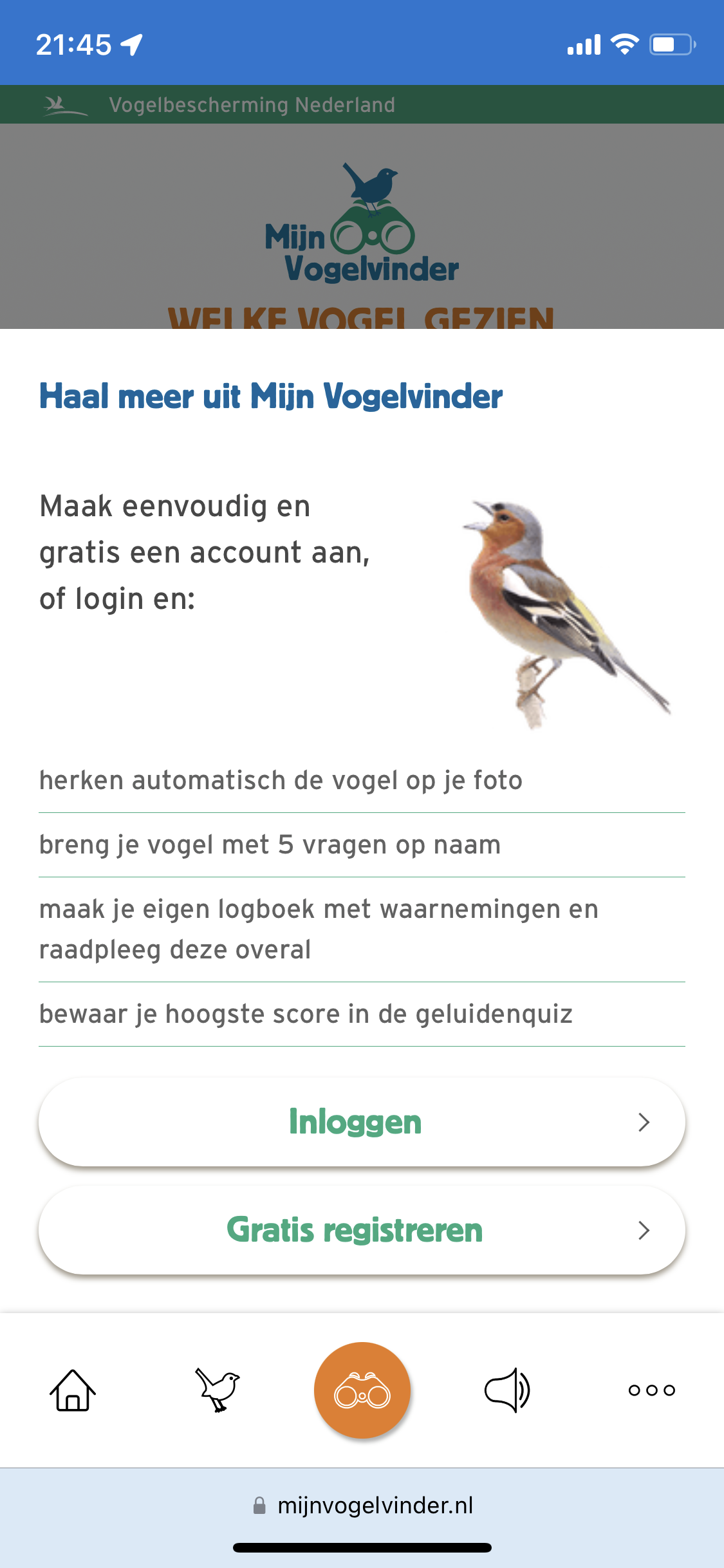Select Gratis registreren to create an account
The image size is (724, 1568).
click(x=362, y=1230)
